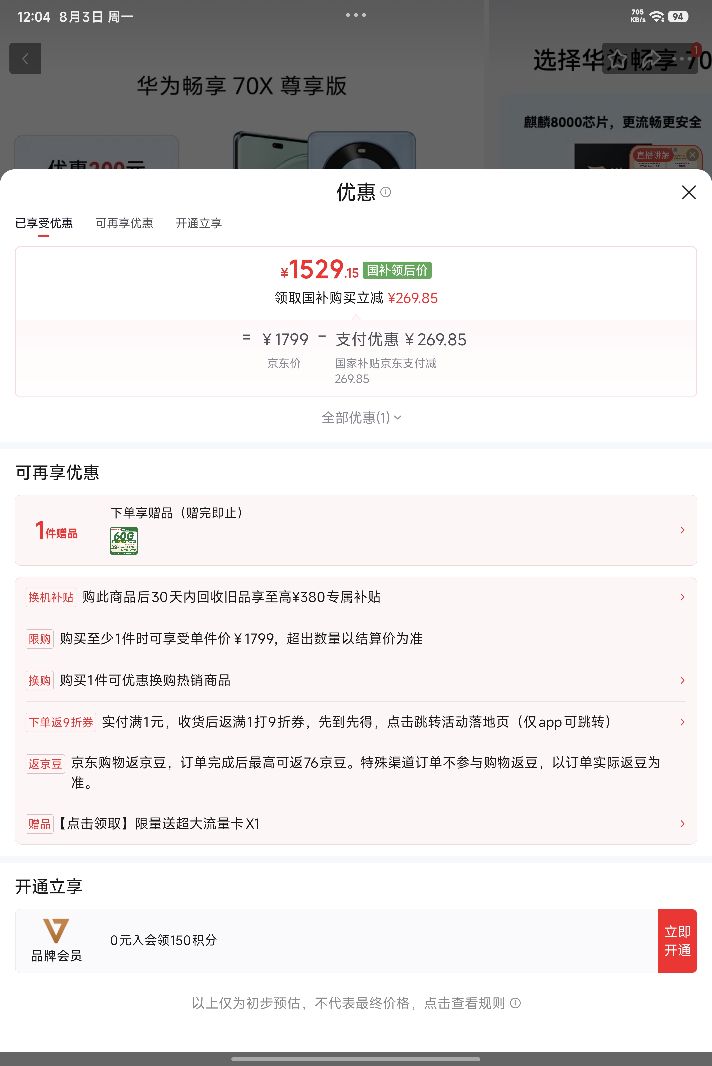Viewport: 712px width, 1066px height.
Task: Switch to the 开通立享 tab
Action: coord(199,223)
